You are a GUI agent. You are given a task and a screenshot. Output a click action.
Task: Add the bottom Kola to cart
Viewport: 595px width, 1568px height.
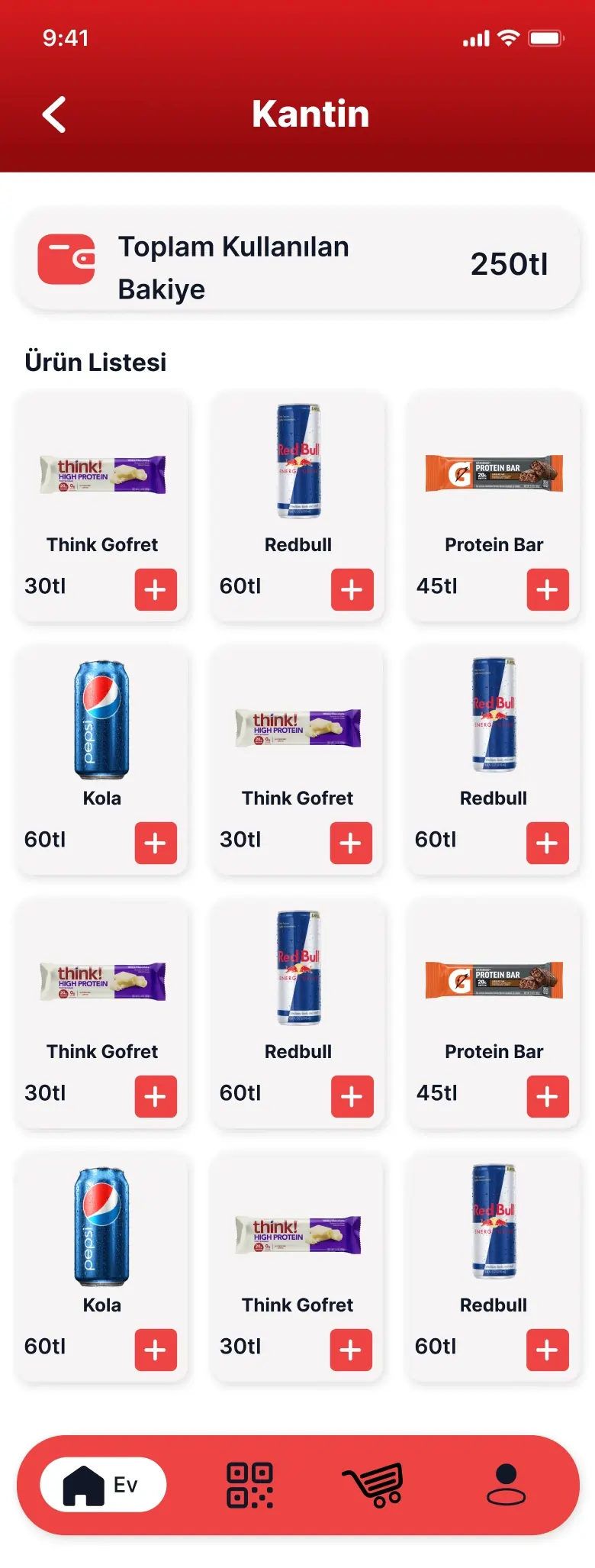pos(156,1350)
